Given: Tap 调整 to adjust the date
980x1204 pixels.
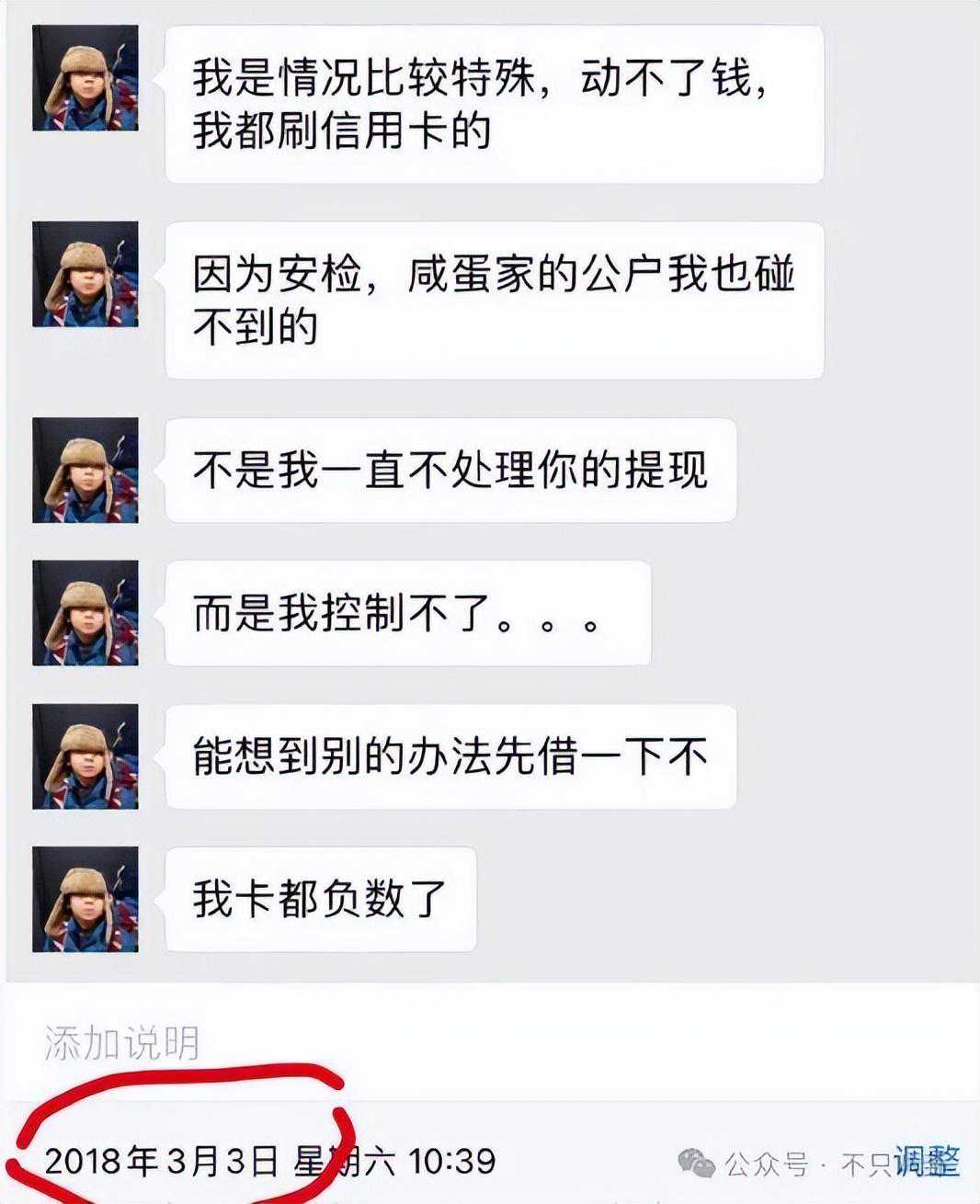Looking at the screenshot, I should tap(928, 1161).
